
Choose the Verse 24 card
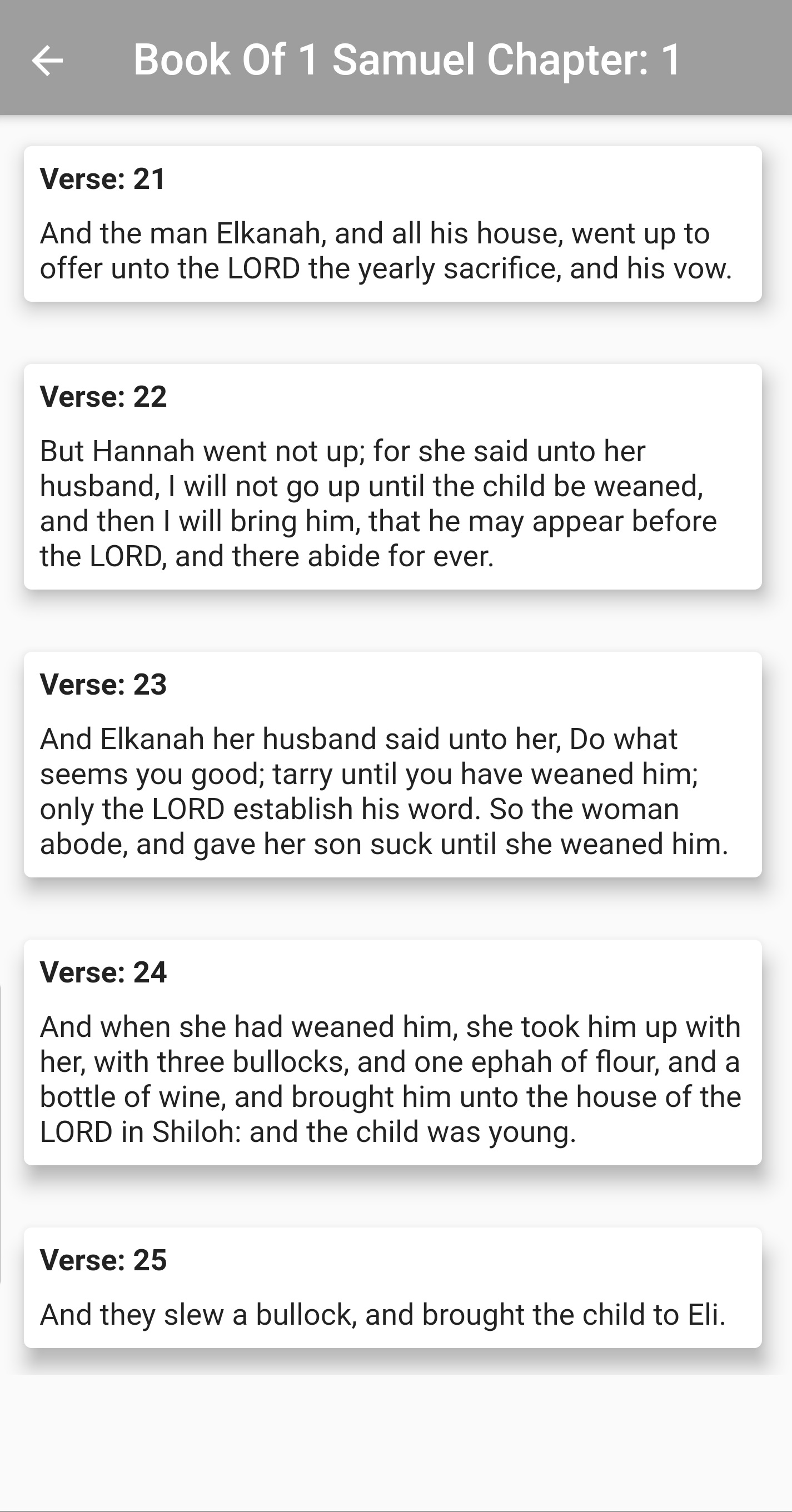click(393, 1052)
